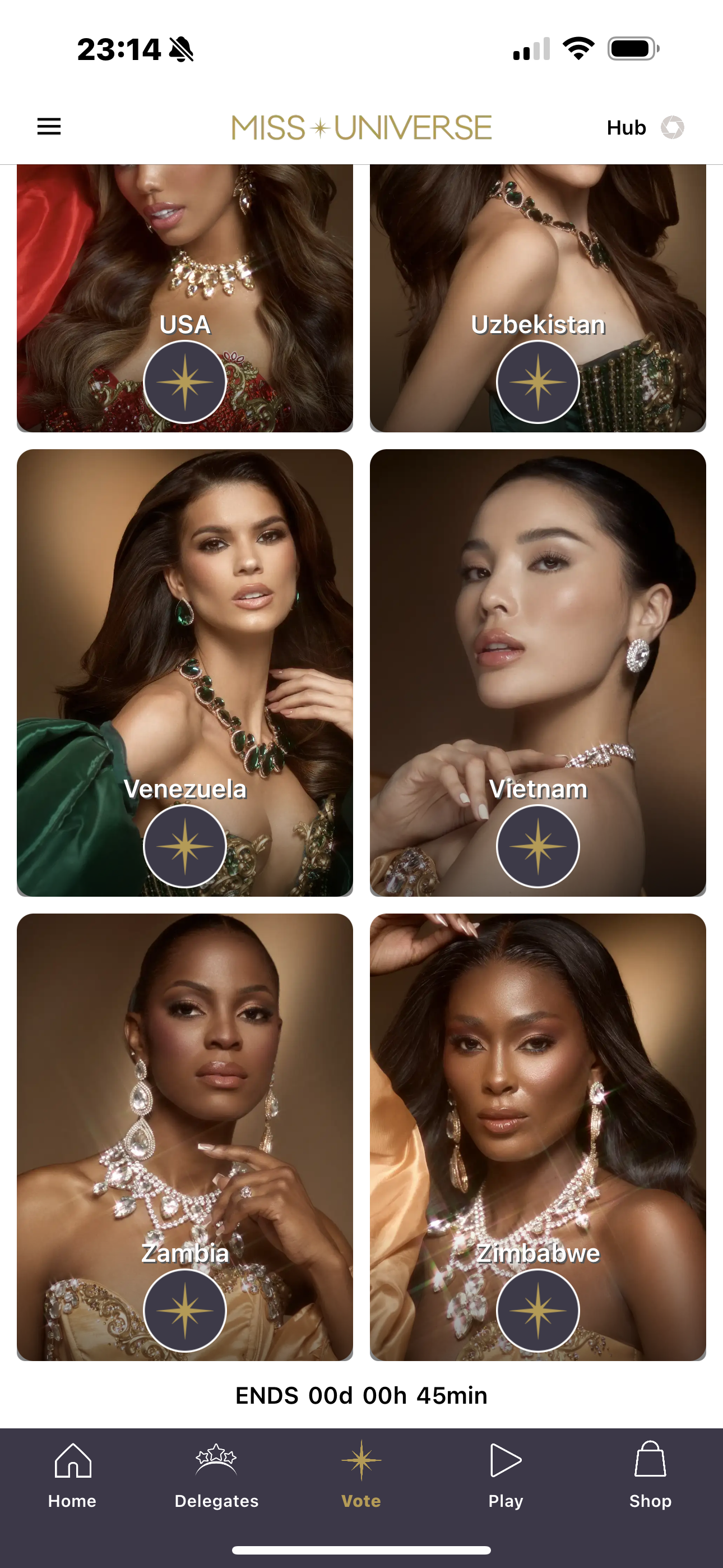Vote for Uzbekistan with the star button

[538, 382]
